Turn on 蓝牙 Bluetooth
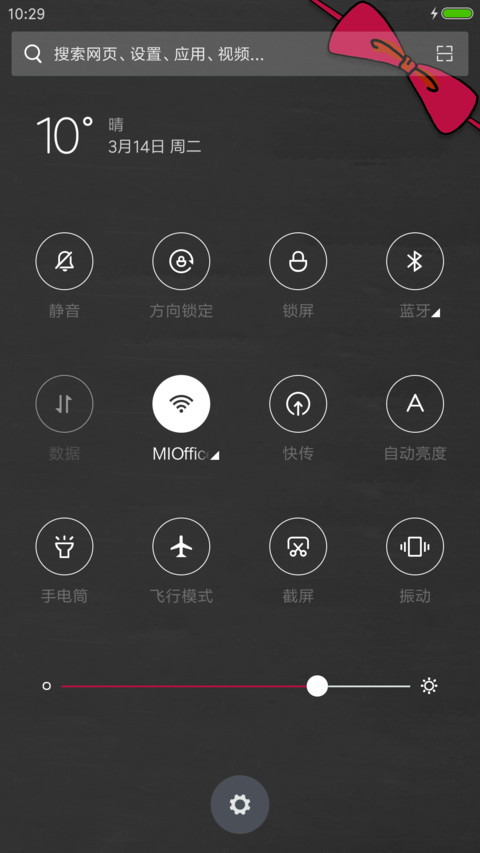Screen dimensions: 480x853 pos(415,262)
